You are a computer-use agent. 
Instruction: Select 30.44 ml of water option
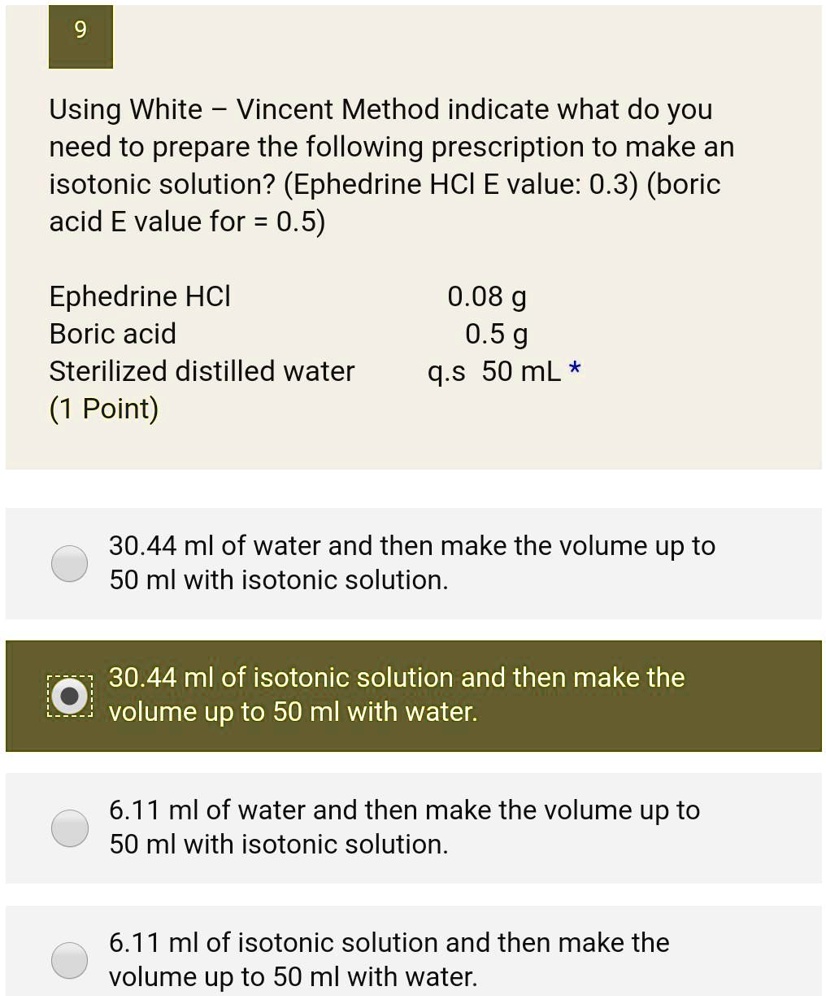pyautogui.click(x=70, y=563)
